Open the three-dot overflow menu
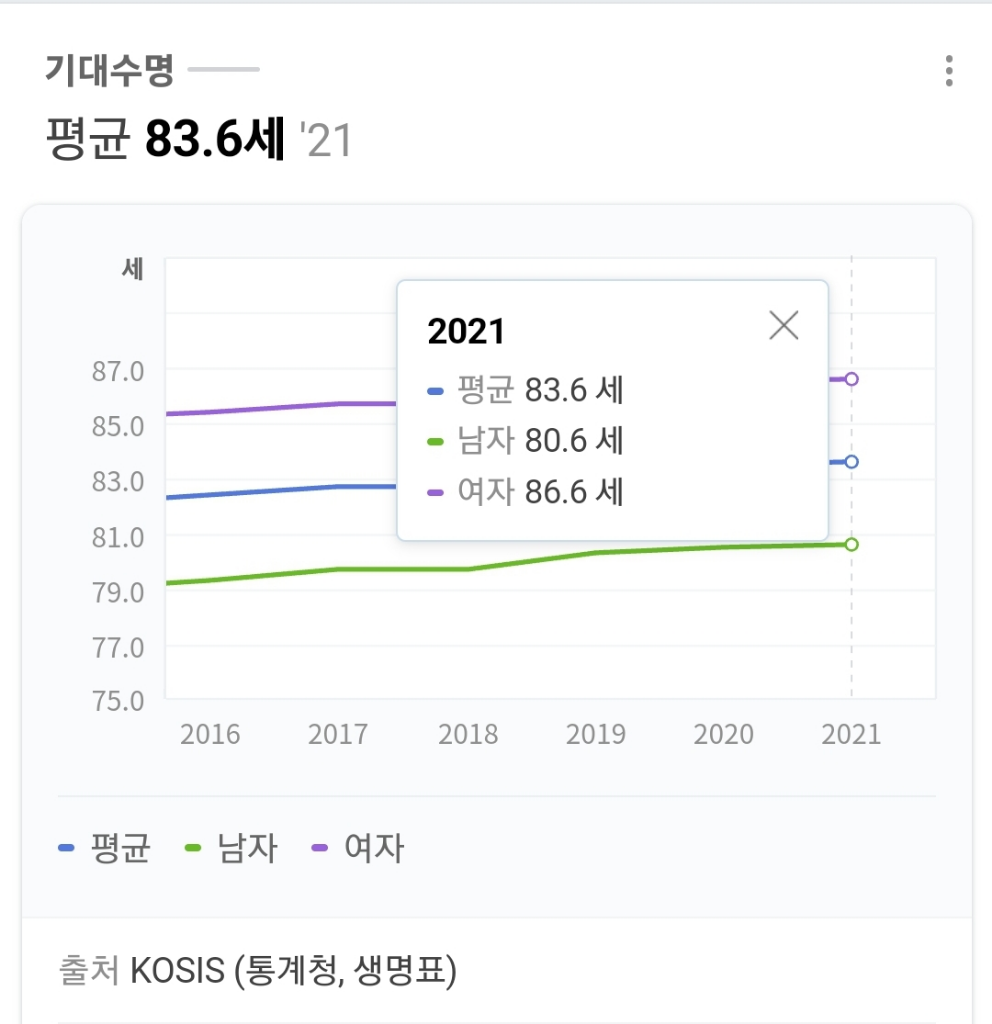992x1024 pixels. click(948, 71)
